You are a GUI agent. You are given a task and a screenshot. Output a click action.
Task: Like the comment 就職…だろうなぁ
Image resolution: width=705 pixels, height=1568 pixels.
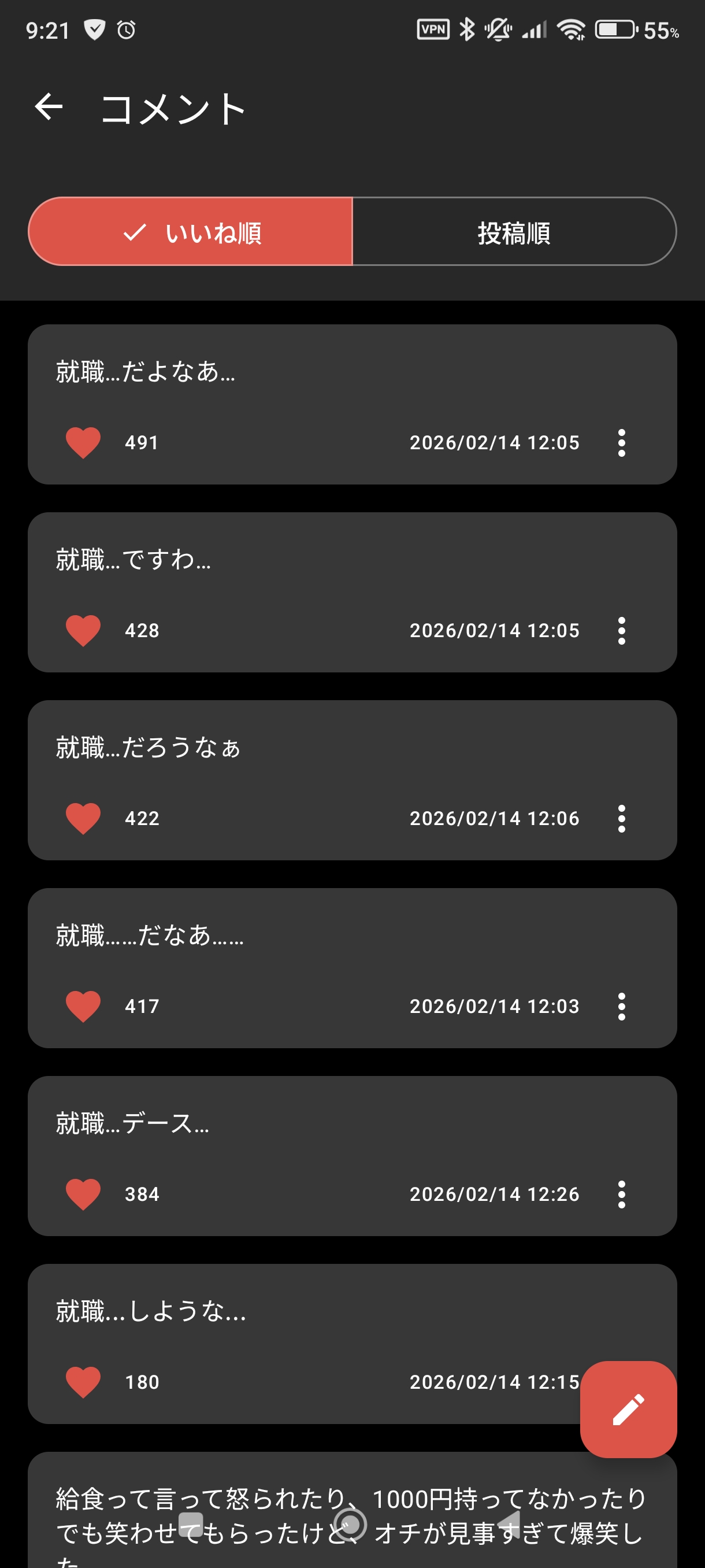pos(83,818)
